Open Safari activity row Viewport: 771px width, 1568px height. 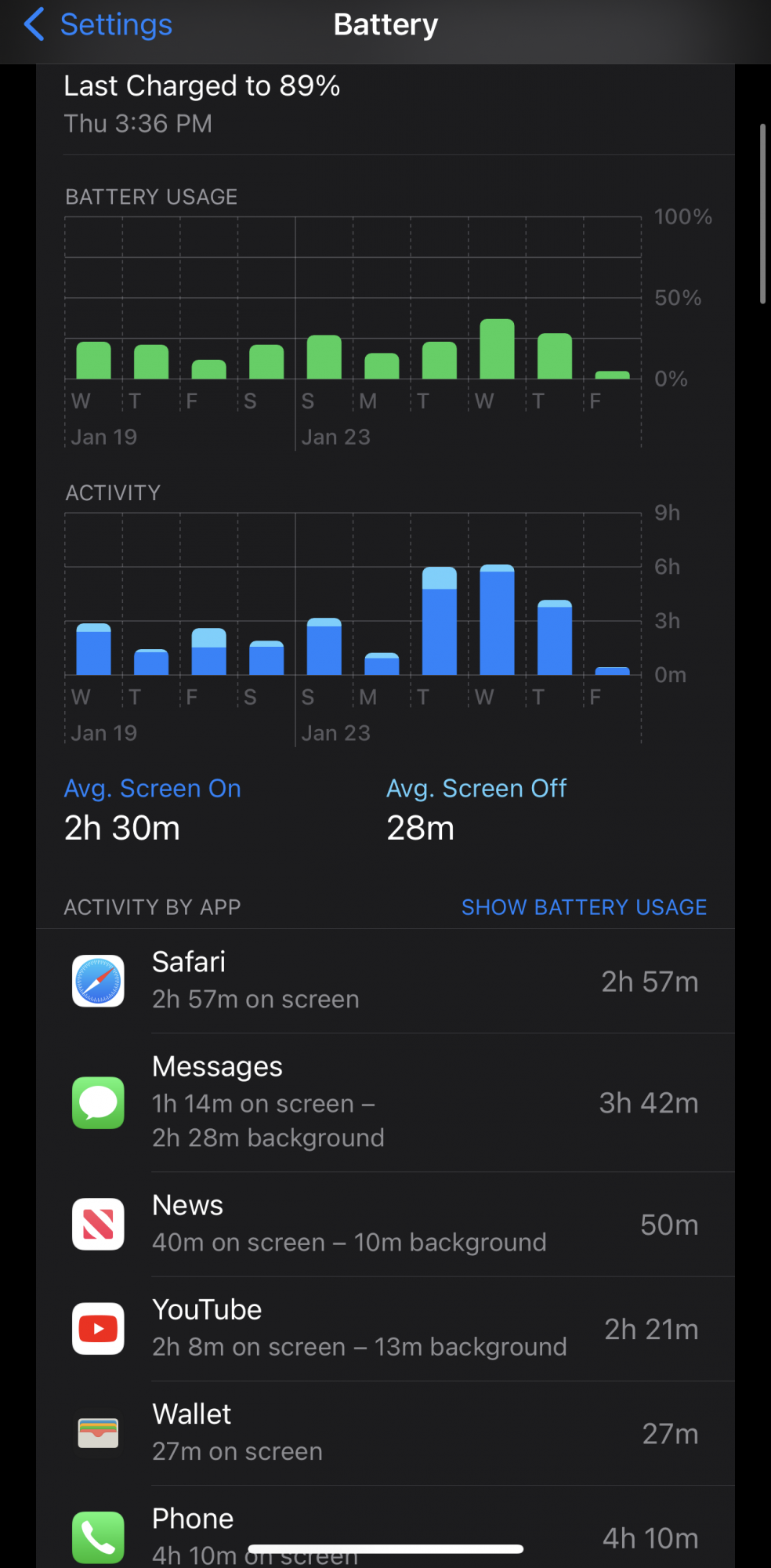(x=384, y=981)
